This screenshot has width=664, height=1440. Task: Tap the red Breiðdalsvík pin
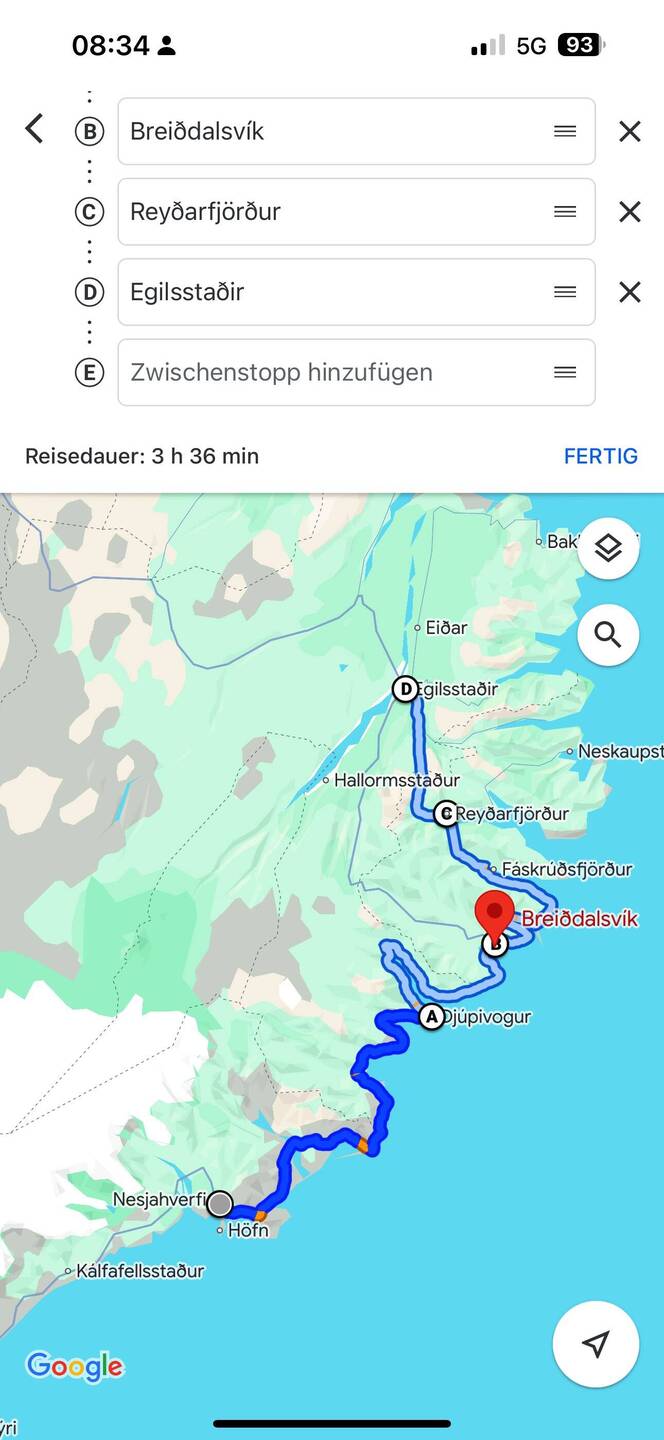tap(494, 912)
